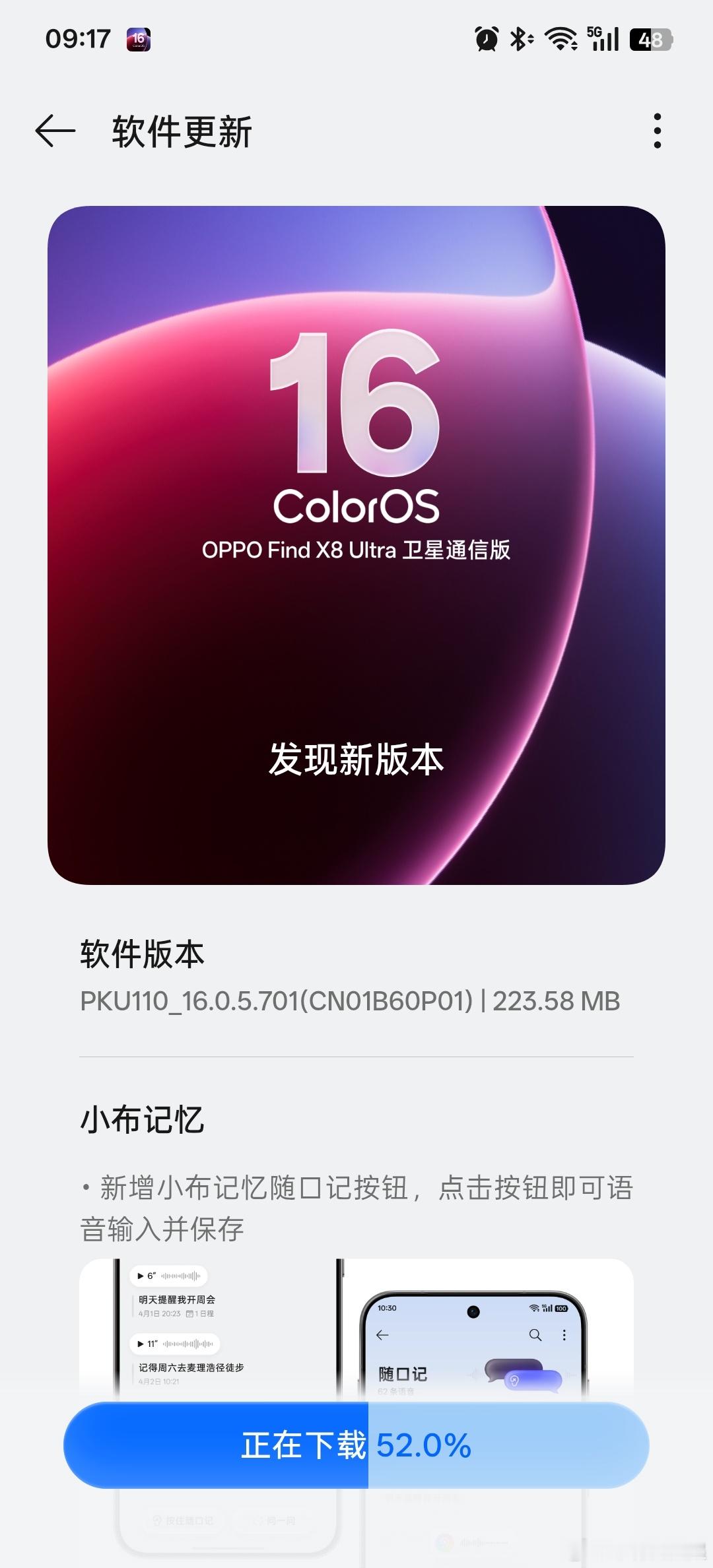Tap the 软件更新 title in the header
Image resolution: width=713 pixels, height=1568 pixels.
click(x=183, y=132)
